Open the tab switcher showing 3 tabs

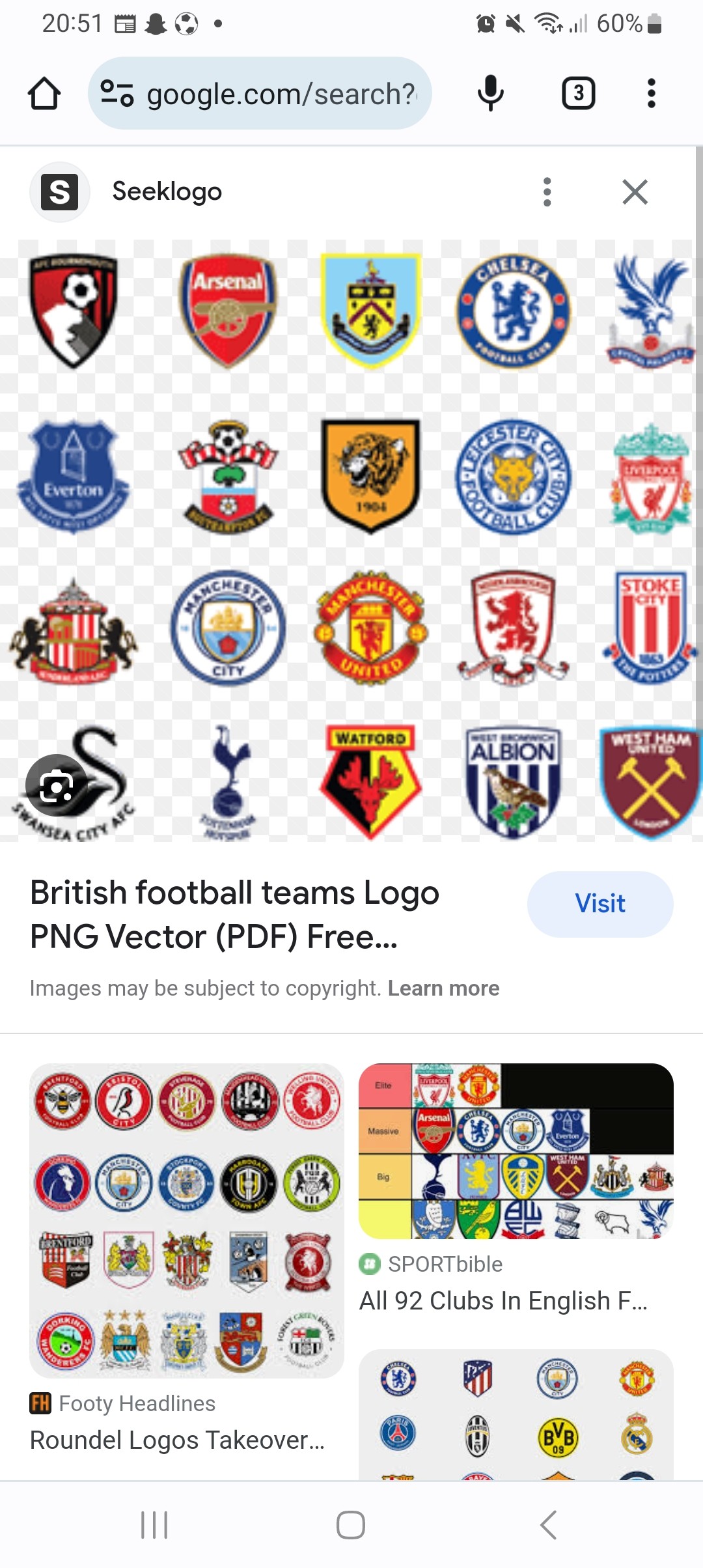tap(578, 94)
